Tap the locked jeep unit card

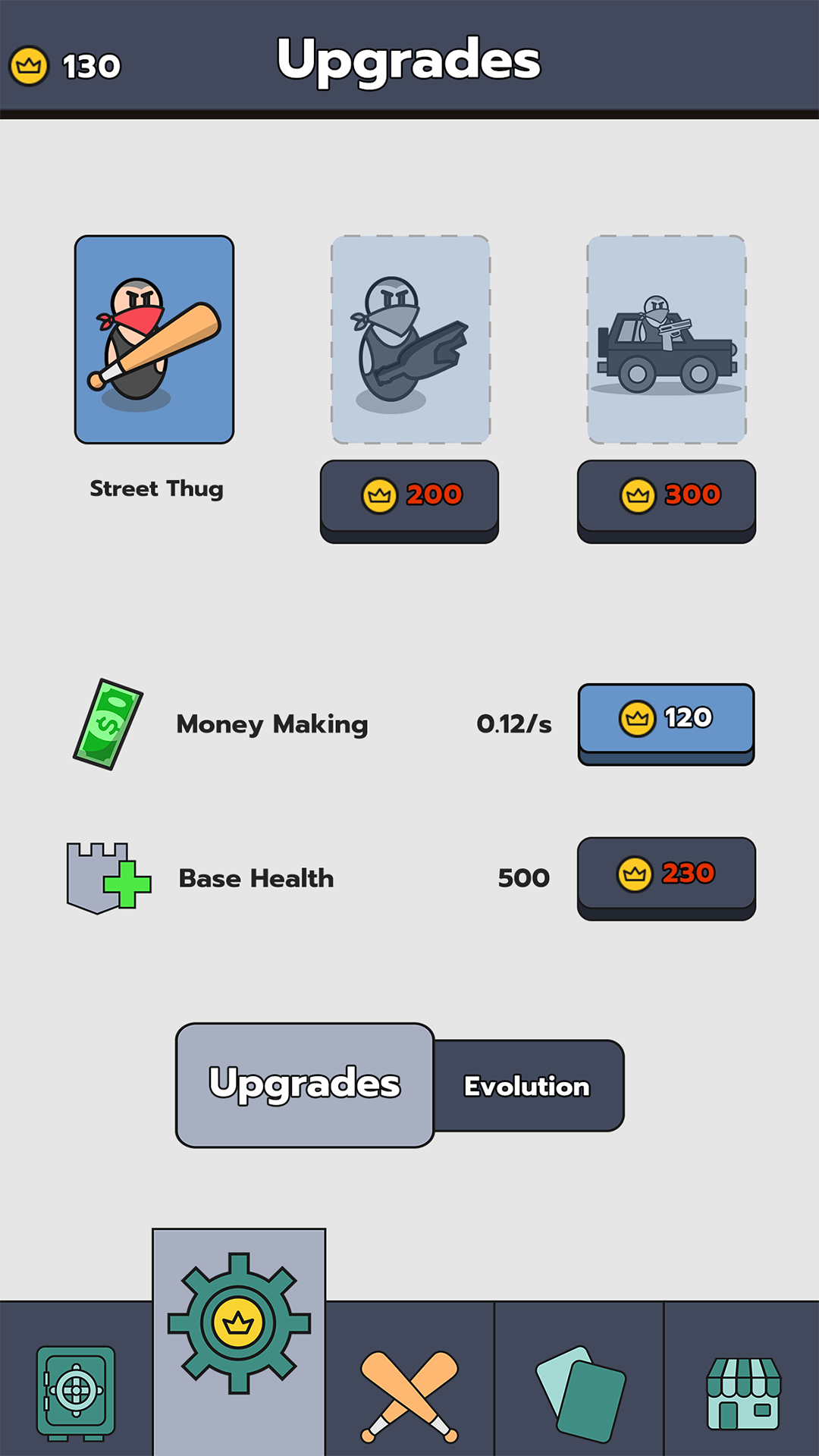[667, 339]
